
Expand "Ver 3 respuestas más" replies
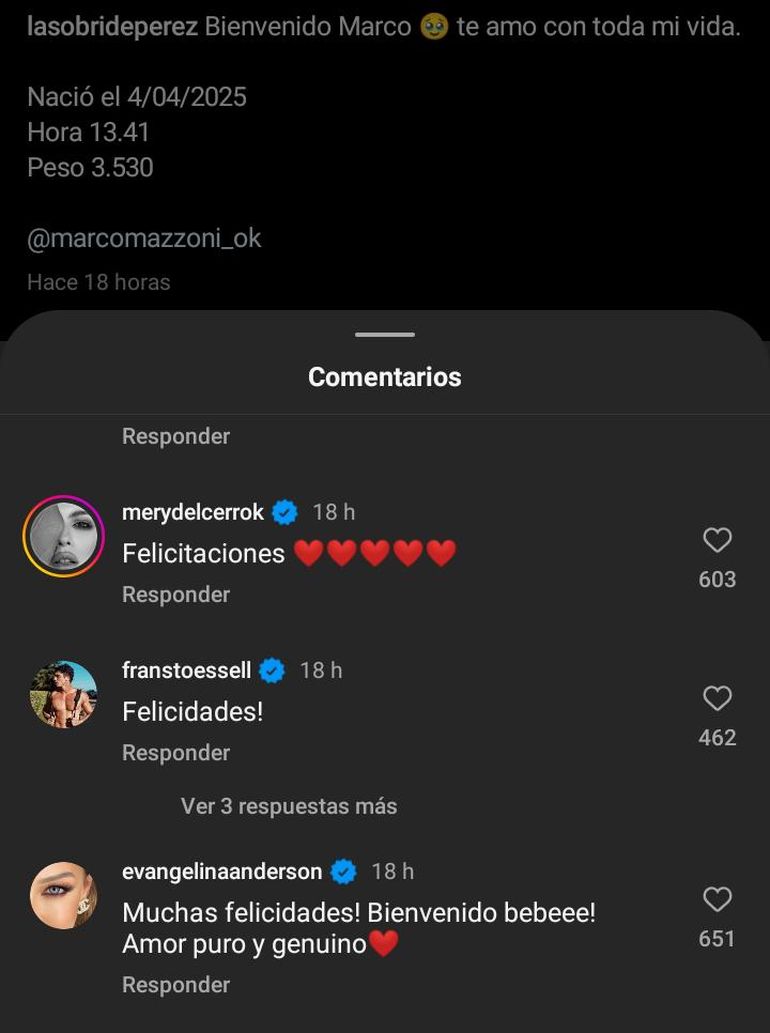tap(289, 806)
